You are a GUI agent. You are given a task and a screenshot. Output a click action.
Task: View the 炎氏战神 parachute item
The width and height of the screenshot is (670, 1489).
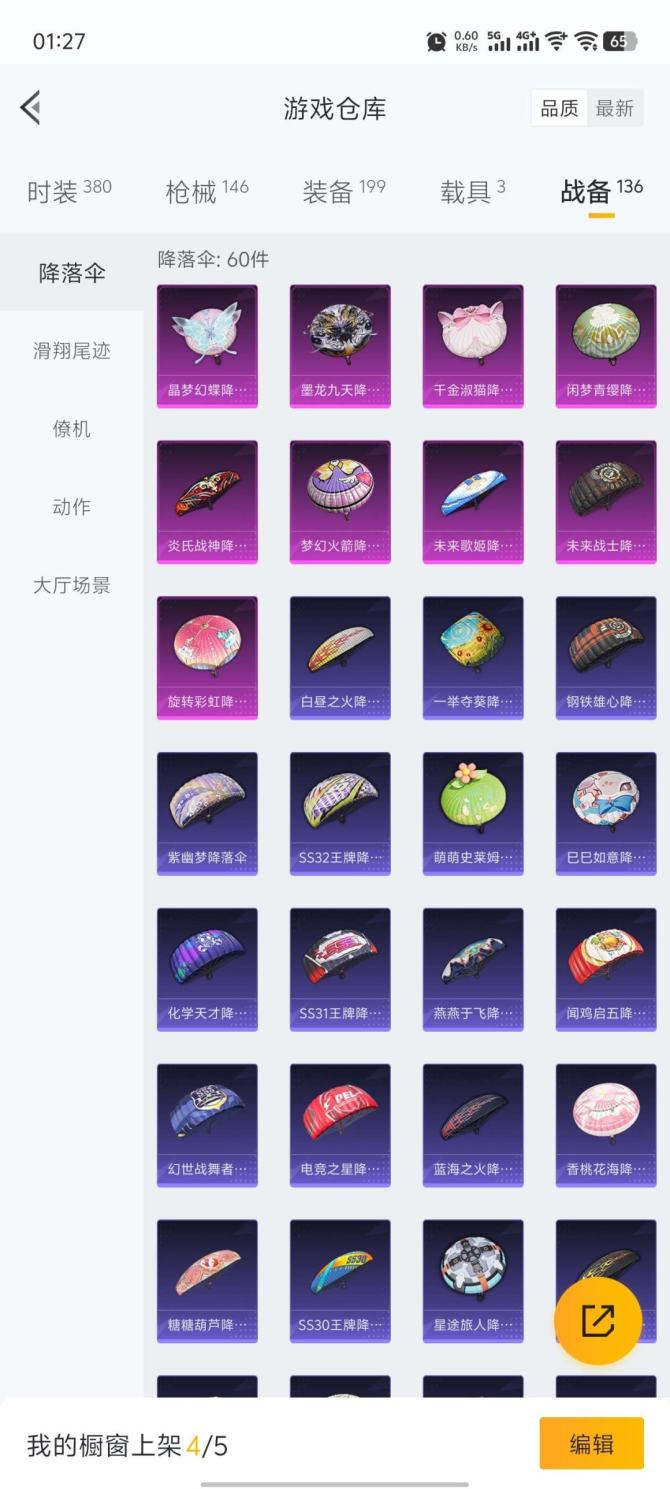207,501
